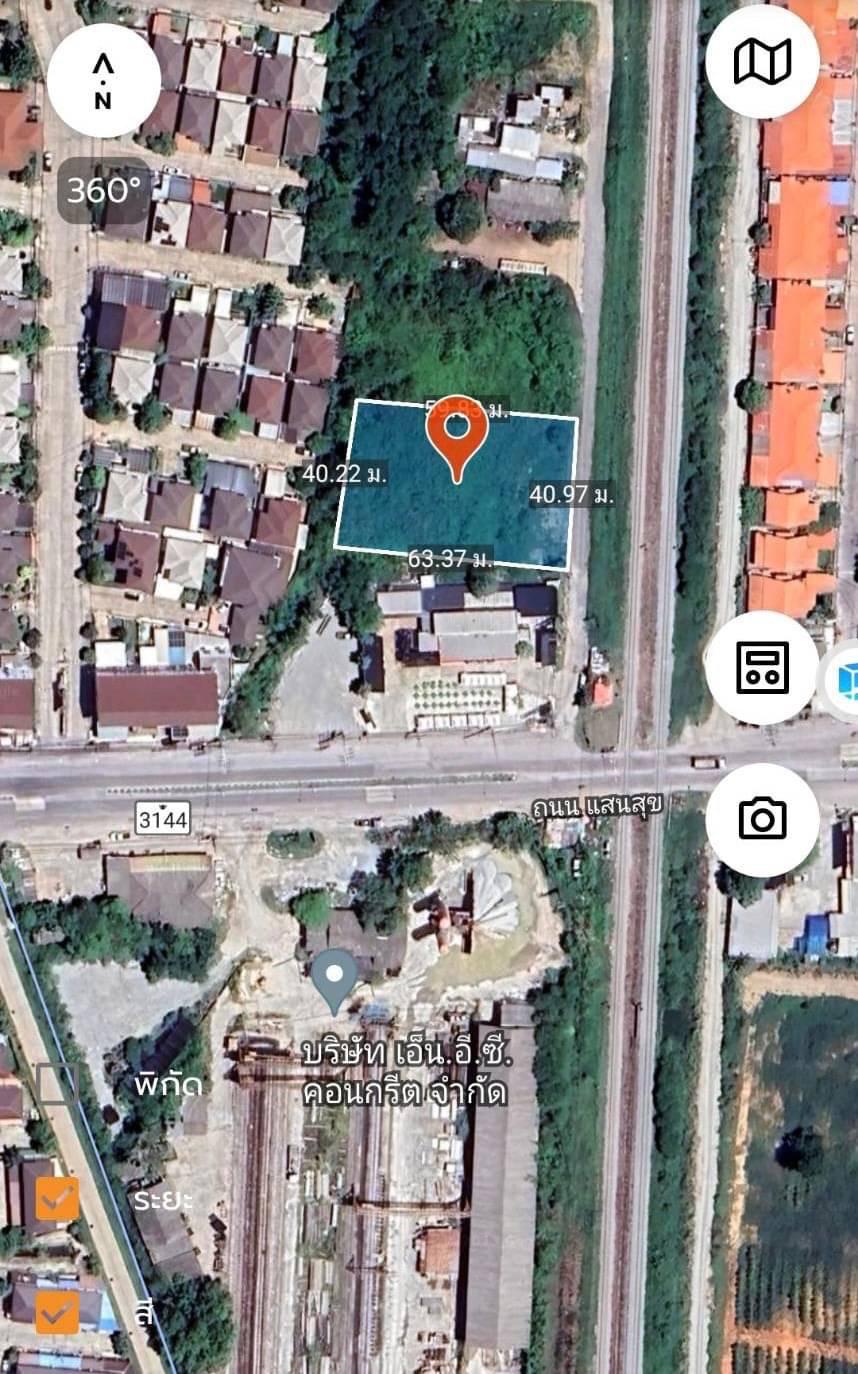
Task: Tap the north compass button
Action: [x=103, y=80]
